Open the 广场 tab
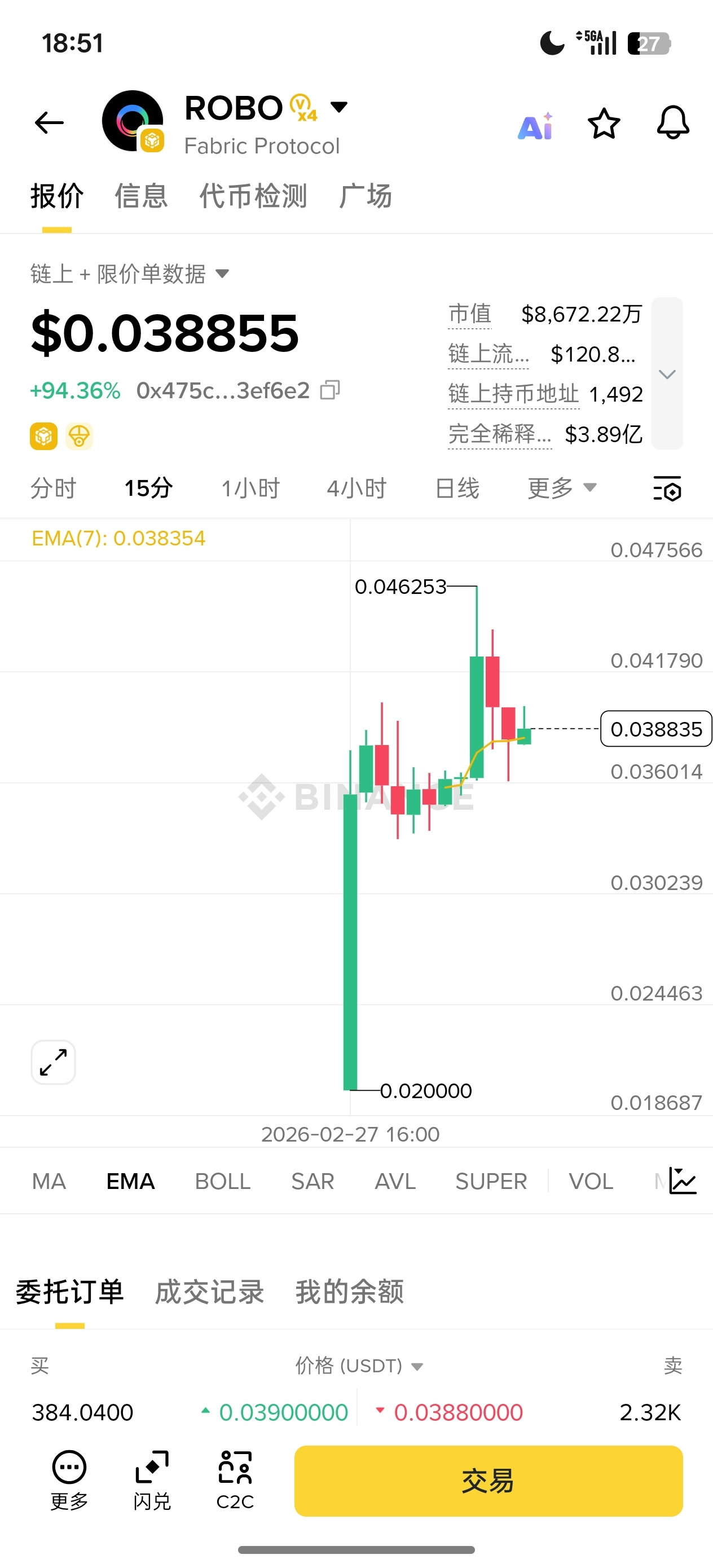 tap(366, 196)
